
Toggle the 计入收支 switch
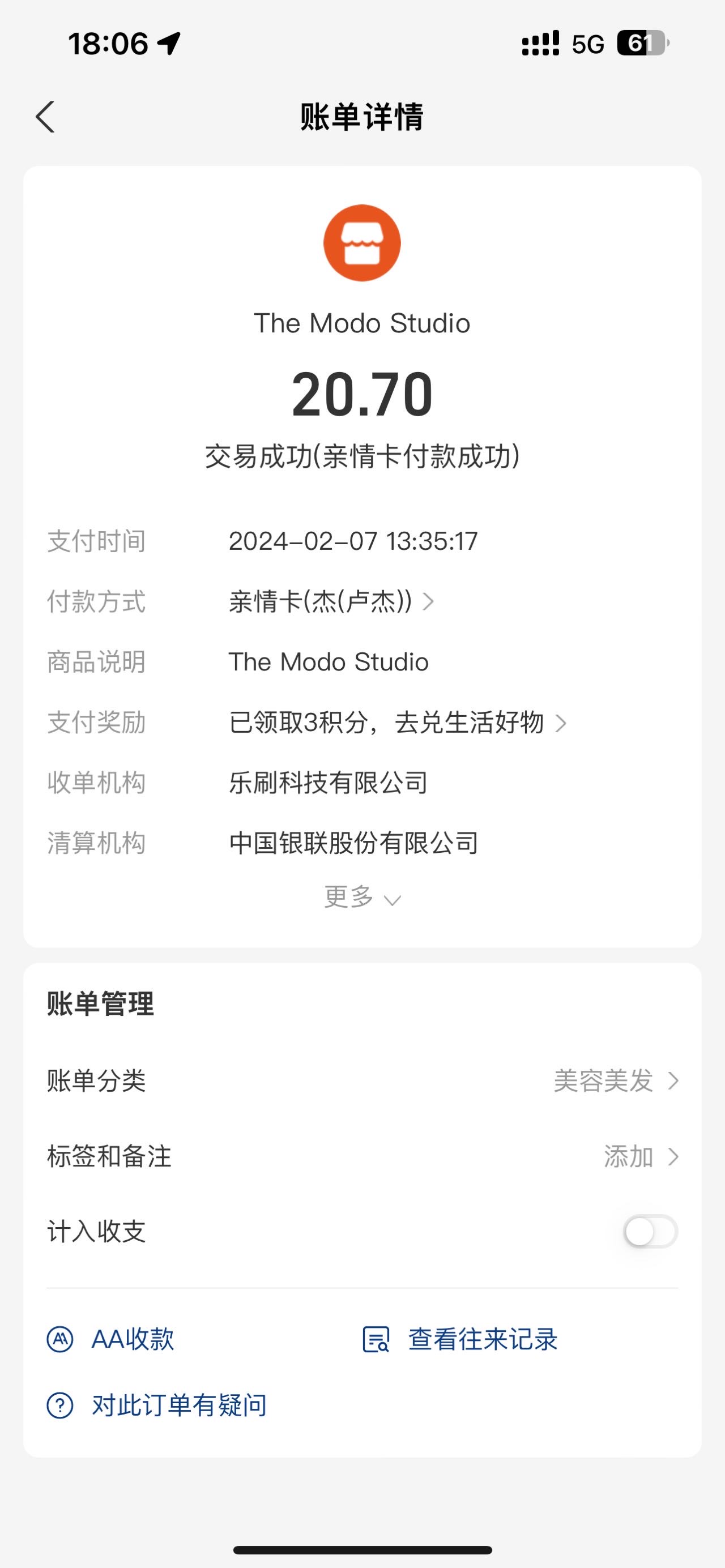[651, 1232]
